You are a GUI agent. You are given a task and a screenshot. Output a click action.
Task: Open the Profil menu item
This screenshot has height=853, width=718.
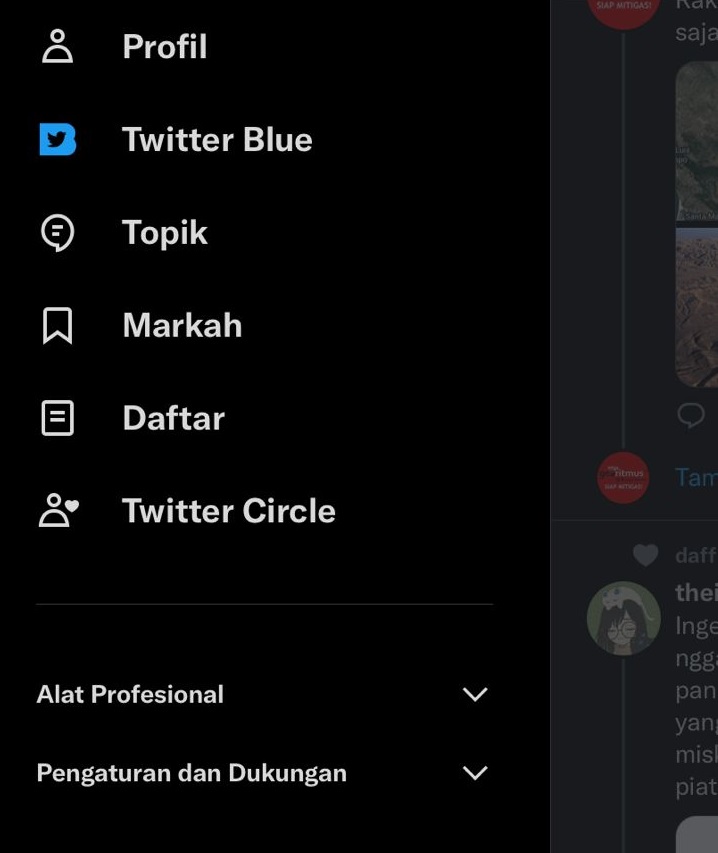click(x=164, y=47)
